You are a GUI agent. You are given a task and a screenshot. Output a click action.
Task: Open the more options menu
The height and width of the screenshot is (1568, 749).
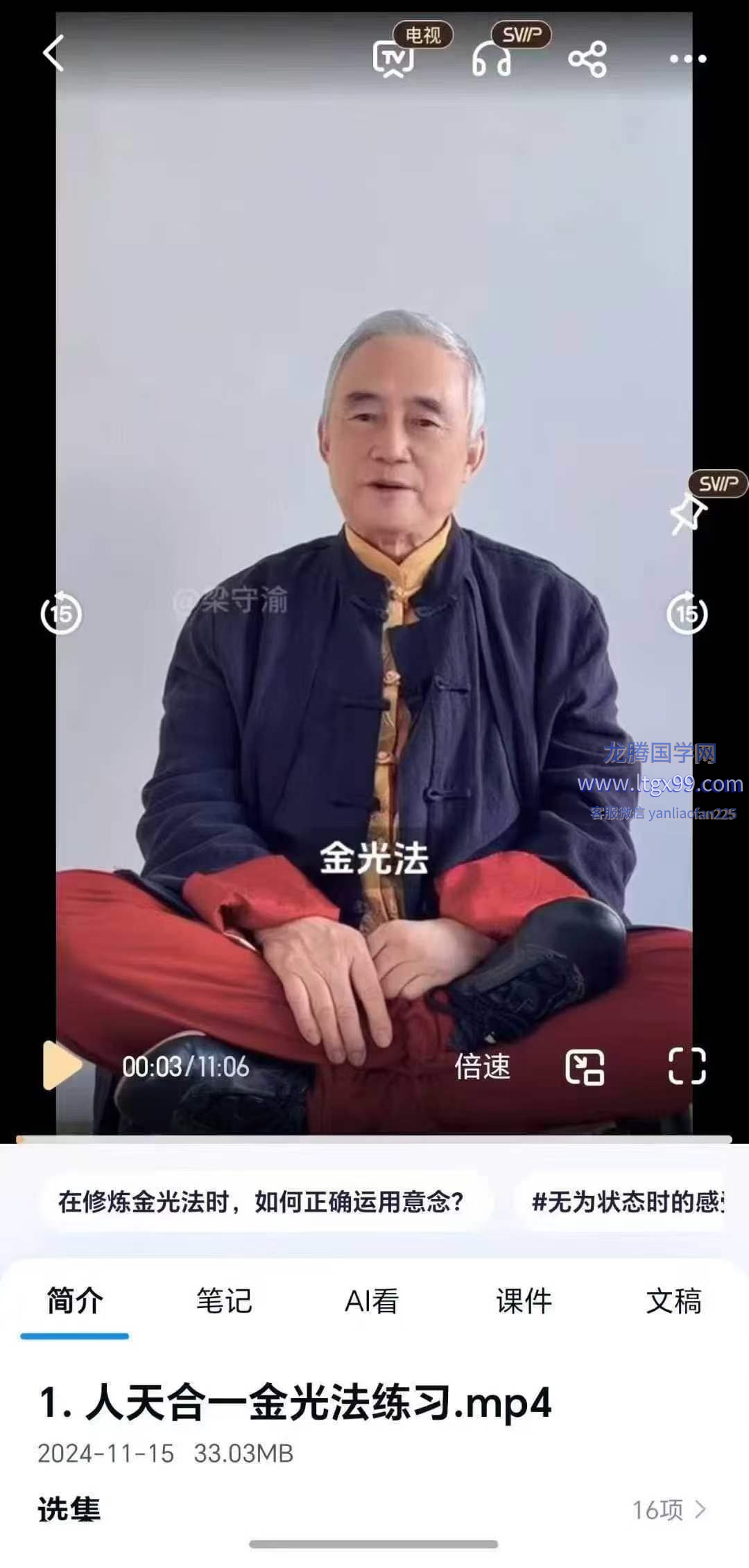point(687,59)
